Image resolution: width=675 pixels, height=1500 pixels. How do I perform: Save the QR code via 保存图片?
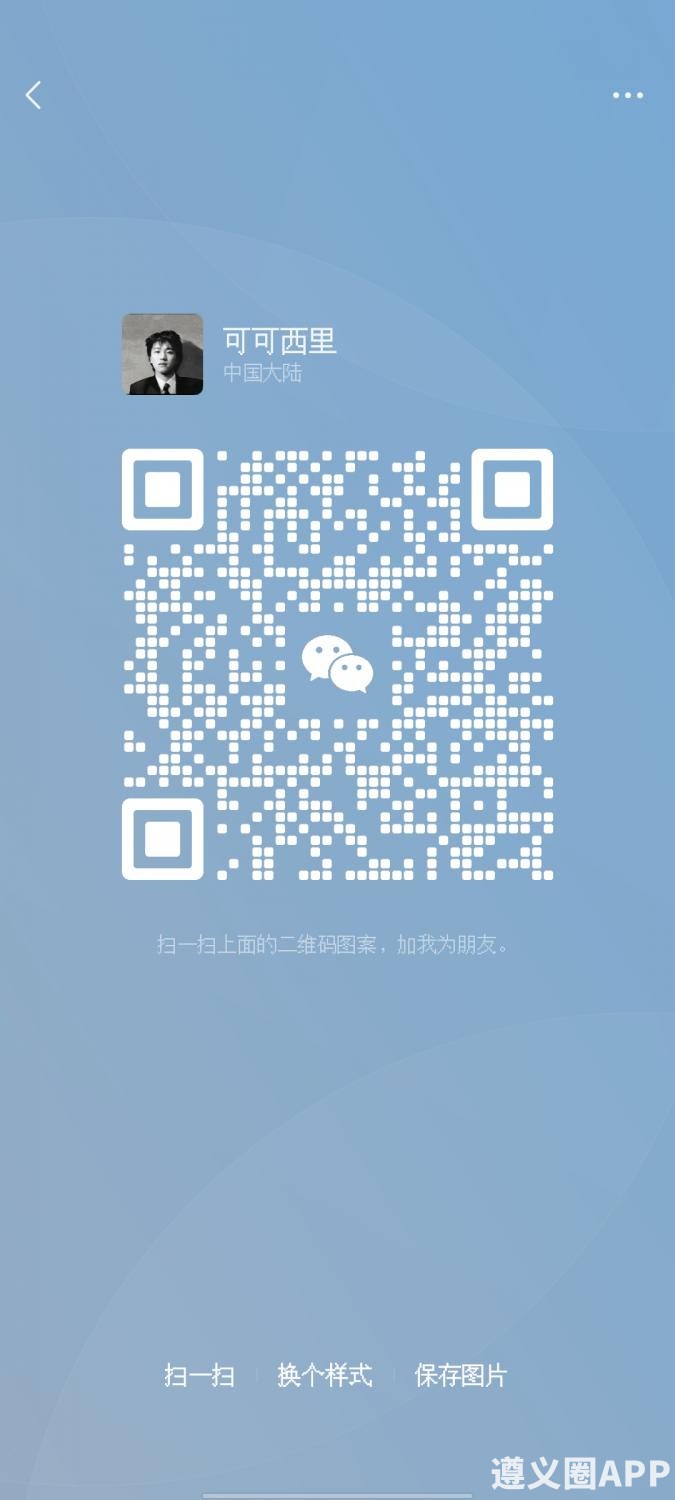[x=461, y=1375]
